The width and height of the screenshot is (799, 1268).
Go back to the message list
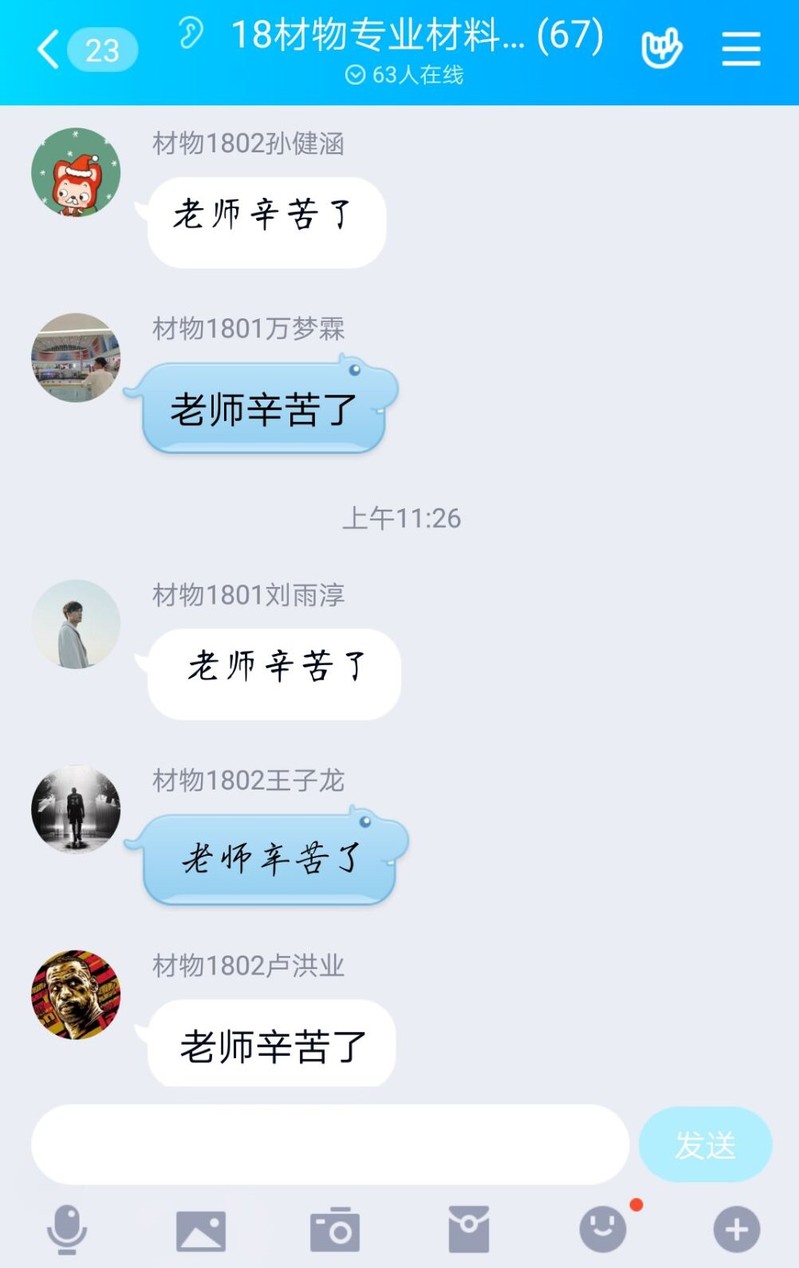pyautogui.click(x=50, y=50)
